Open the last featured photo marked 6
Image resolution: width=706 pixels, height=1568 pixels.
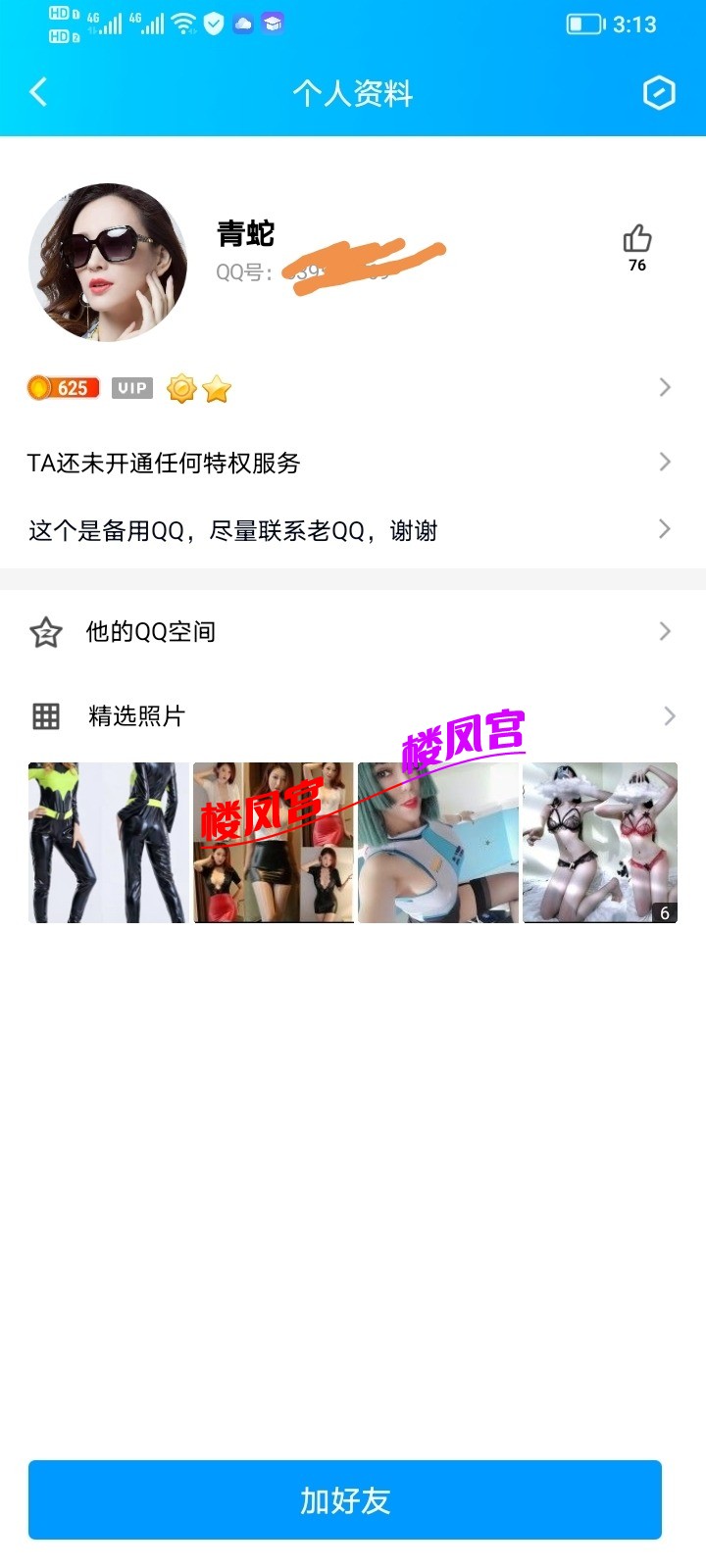600,843
